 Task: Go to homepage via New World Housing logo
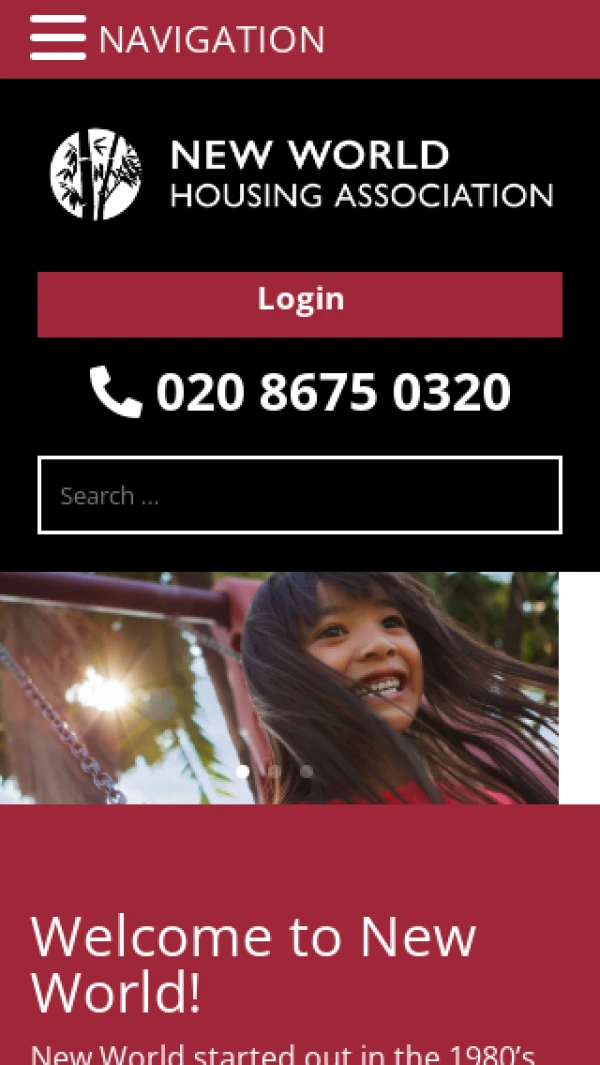pos(300,174)
